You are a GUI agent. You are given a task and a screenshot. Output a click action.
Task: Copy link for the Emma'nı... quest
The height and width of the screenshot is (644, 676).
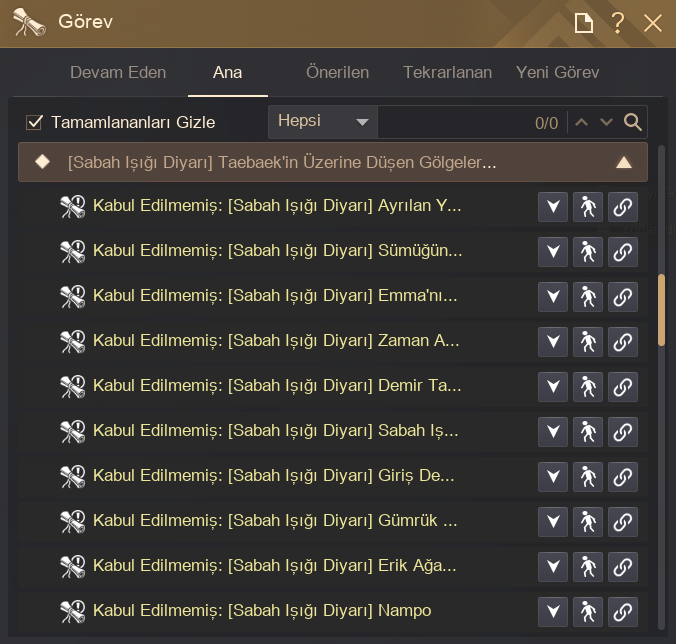click(623, 297)
